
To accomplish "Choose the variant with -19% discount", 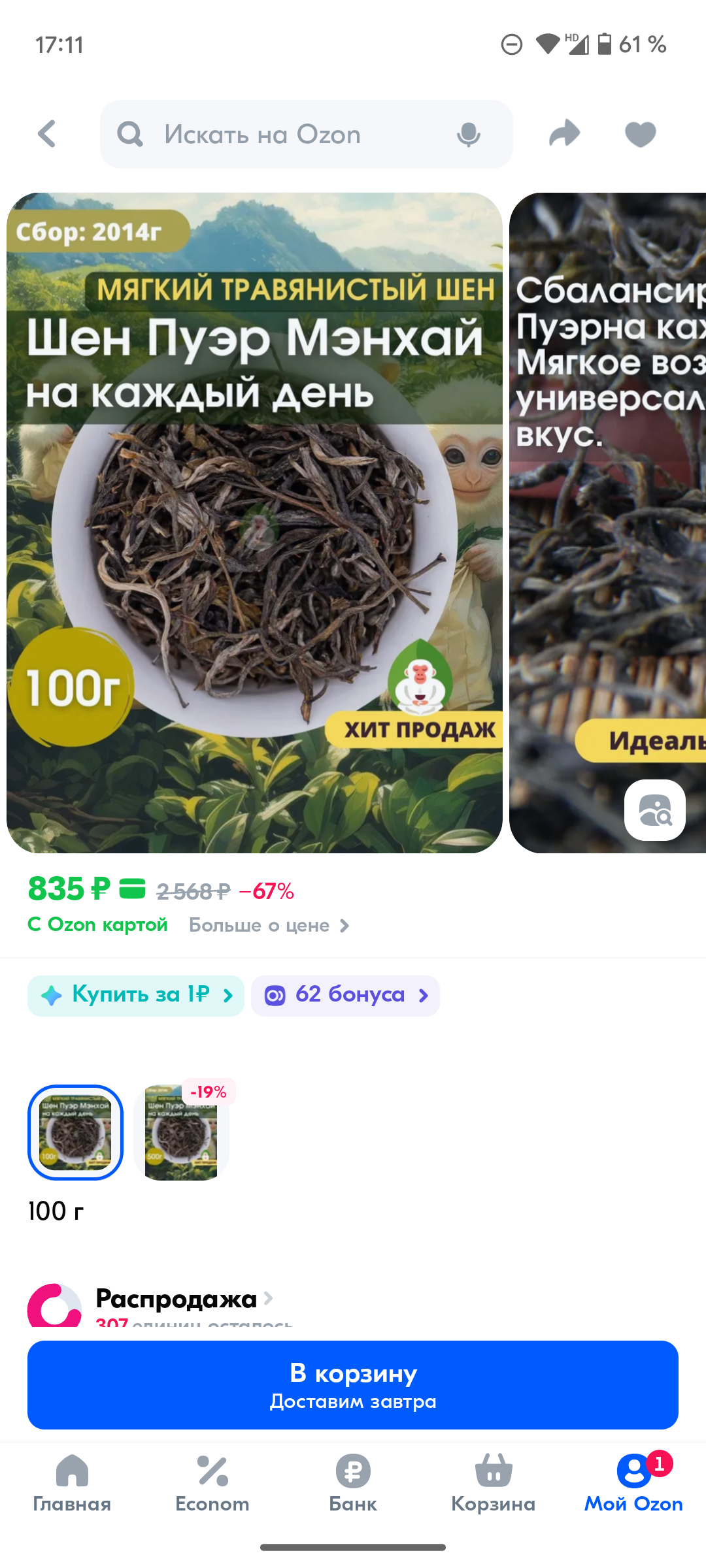I will click(181, 1132).
